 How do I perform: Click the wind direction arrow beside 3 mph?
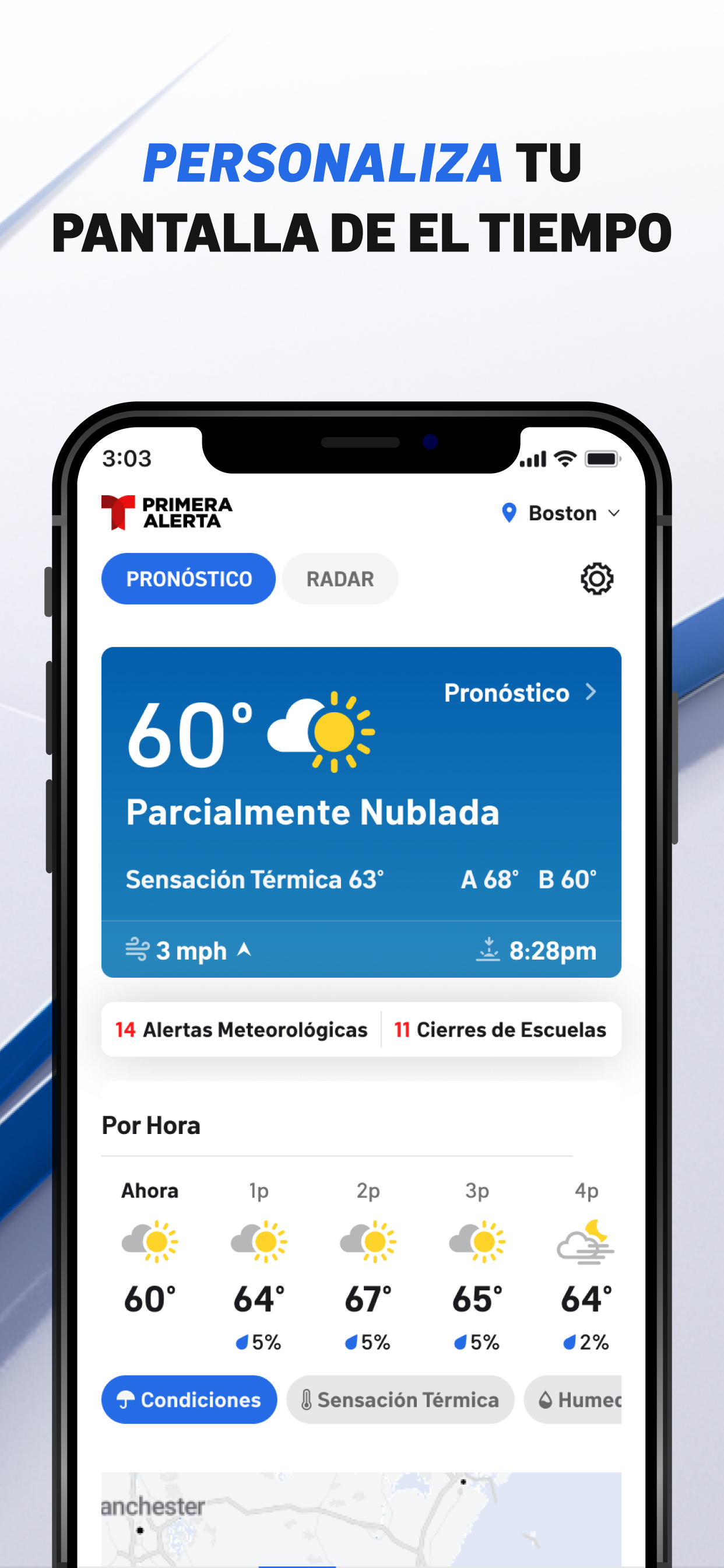click(244, 949)
